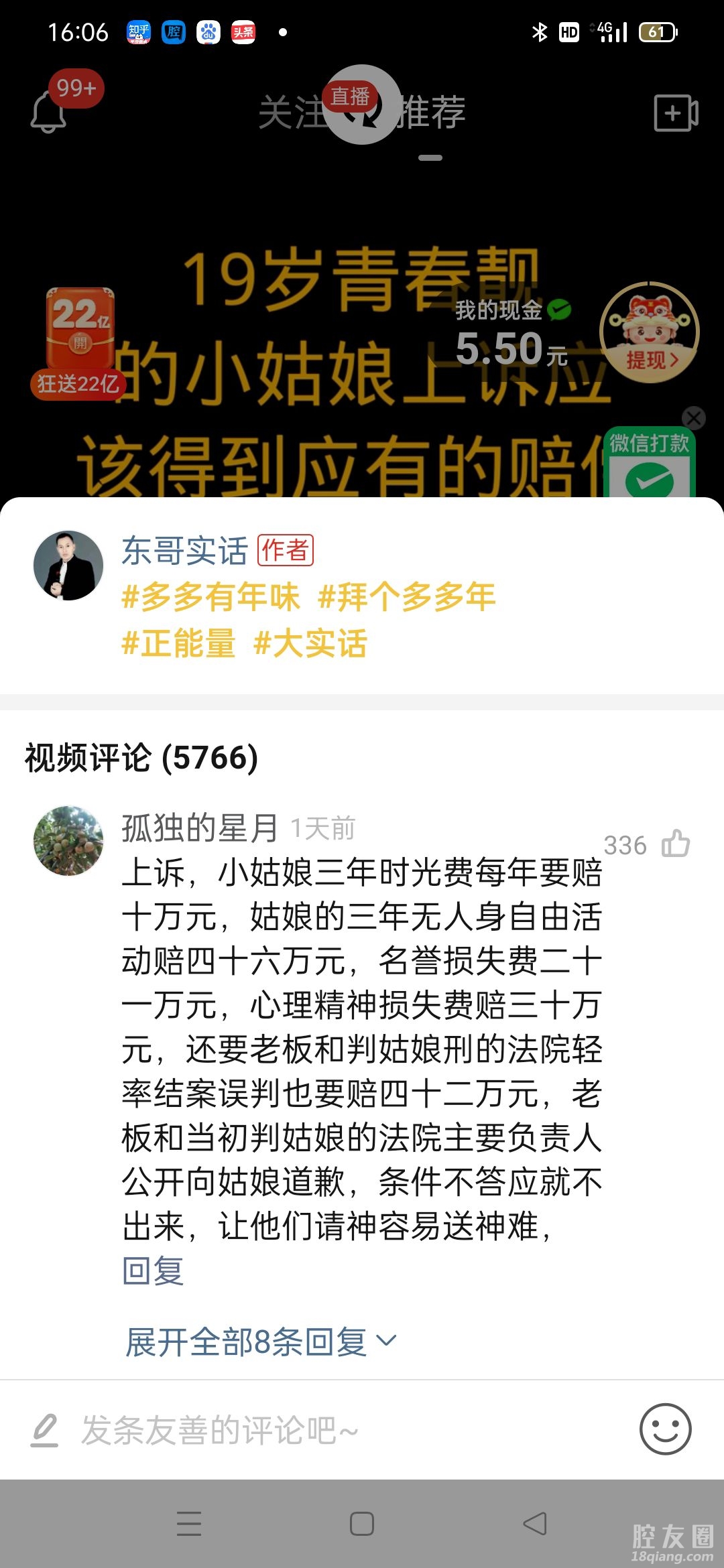The image size is (724, 1568).
Task: View 孤独的星月's profile picture
Action: click(x=68, y=840)
